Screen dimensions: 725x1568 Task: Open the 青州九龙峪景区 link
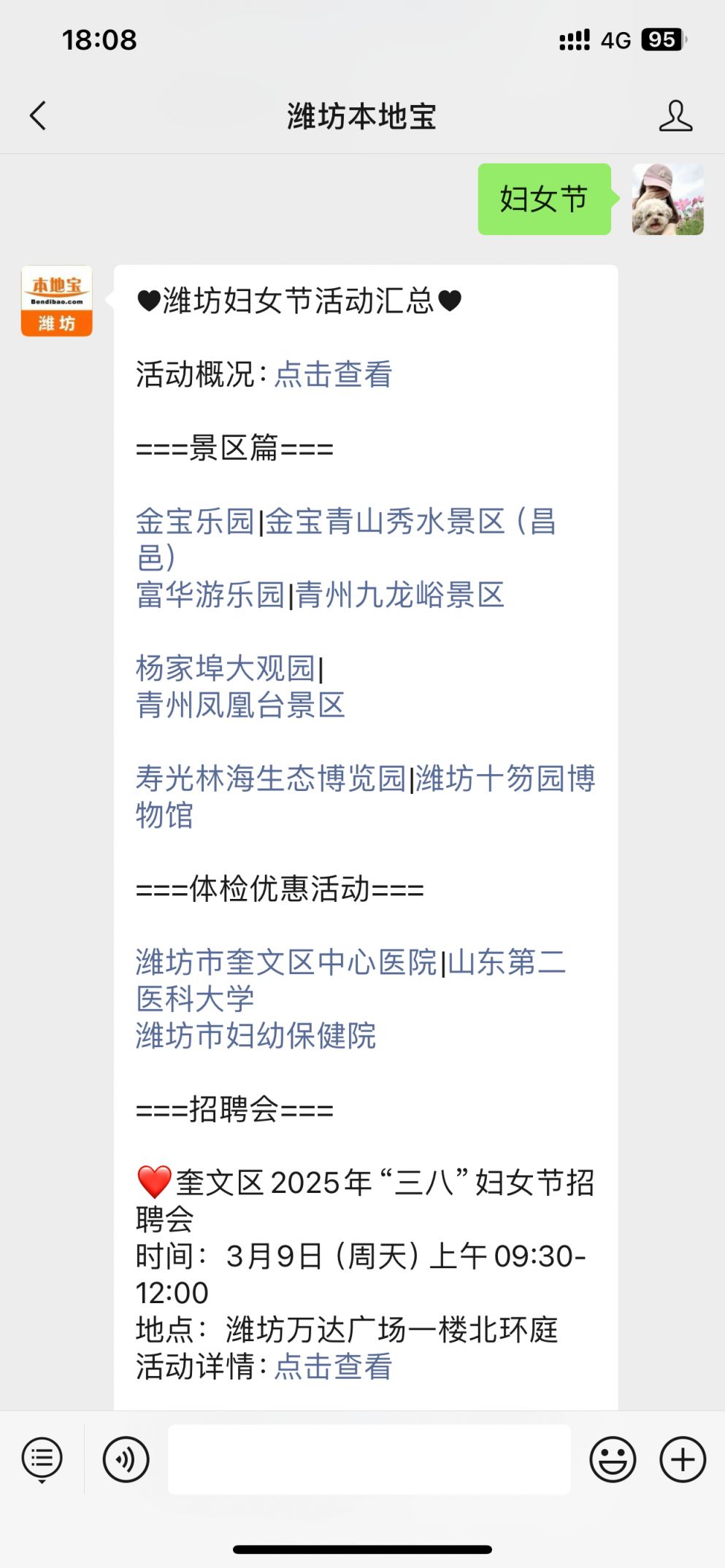(x=400, y=595)
